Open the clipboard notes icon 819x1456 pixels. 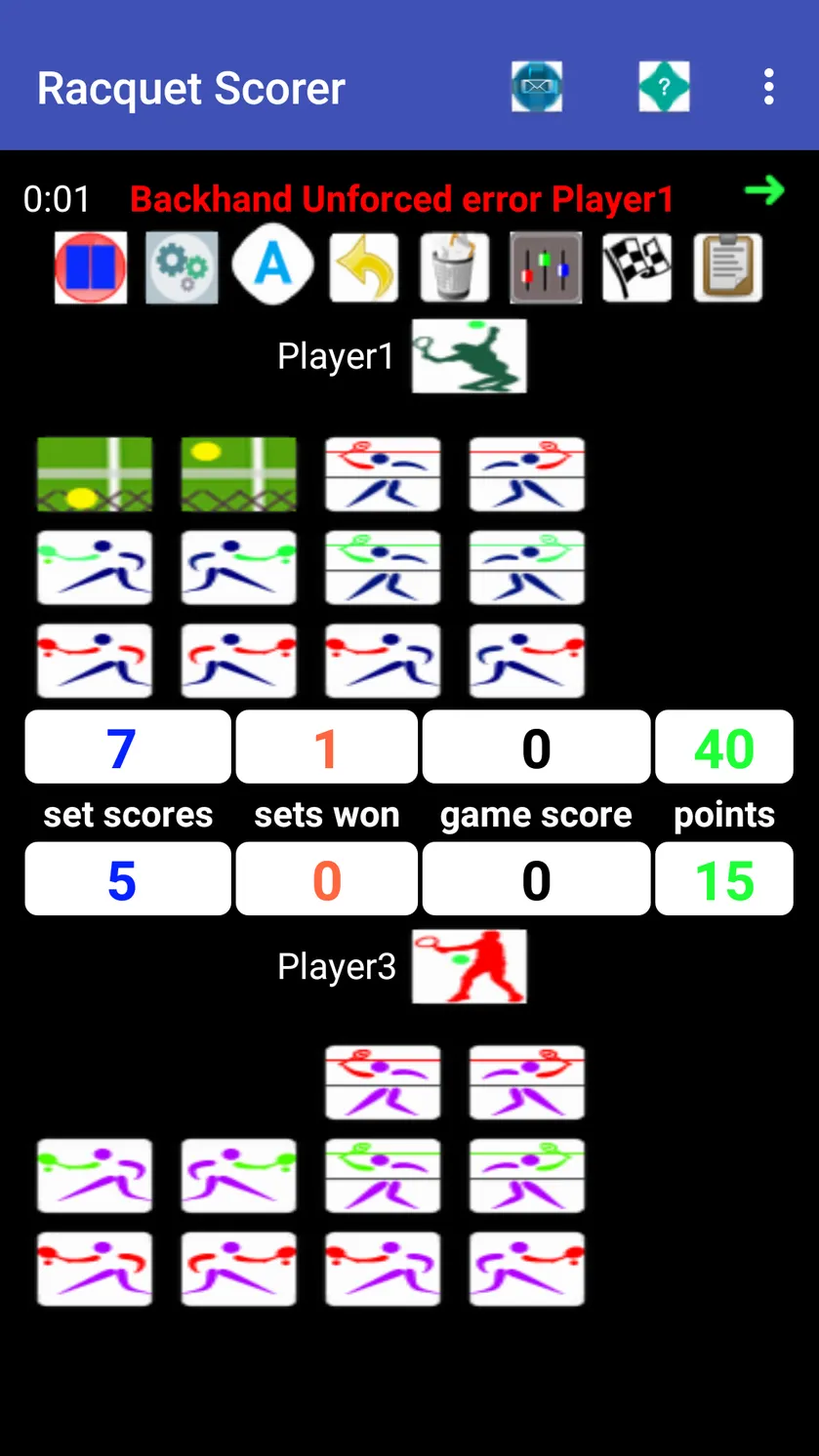tap(727, 267)
